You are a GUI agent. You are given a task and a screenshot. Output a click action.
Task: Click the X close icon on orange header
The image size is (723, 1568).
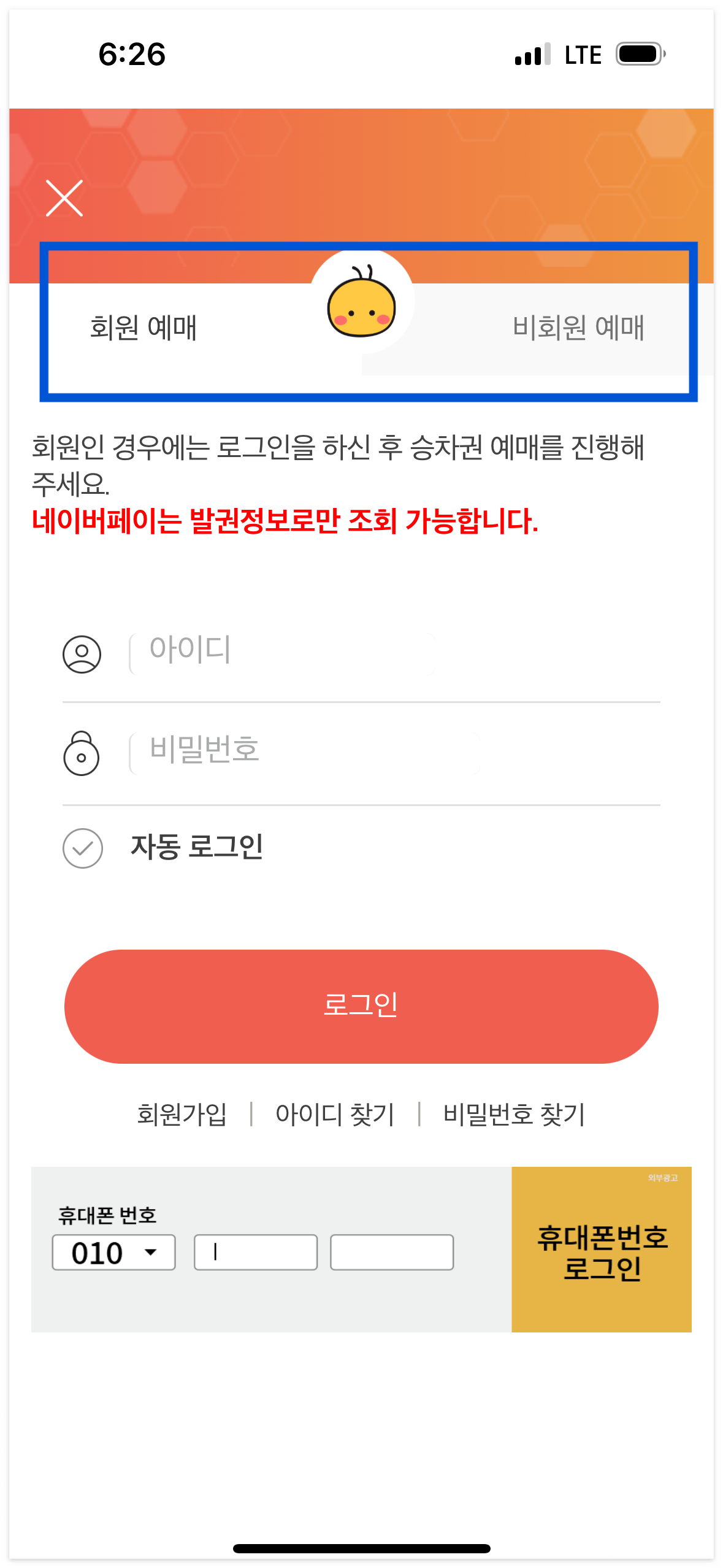[64, 198]
